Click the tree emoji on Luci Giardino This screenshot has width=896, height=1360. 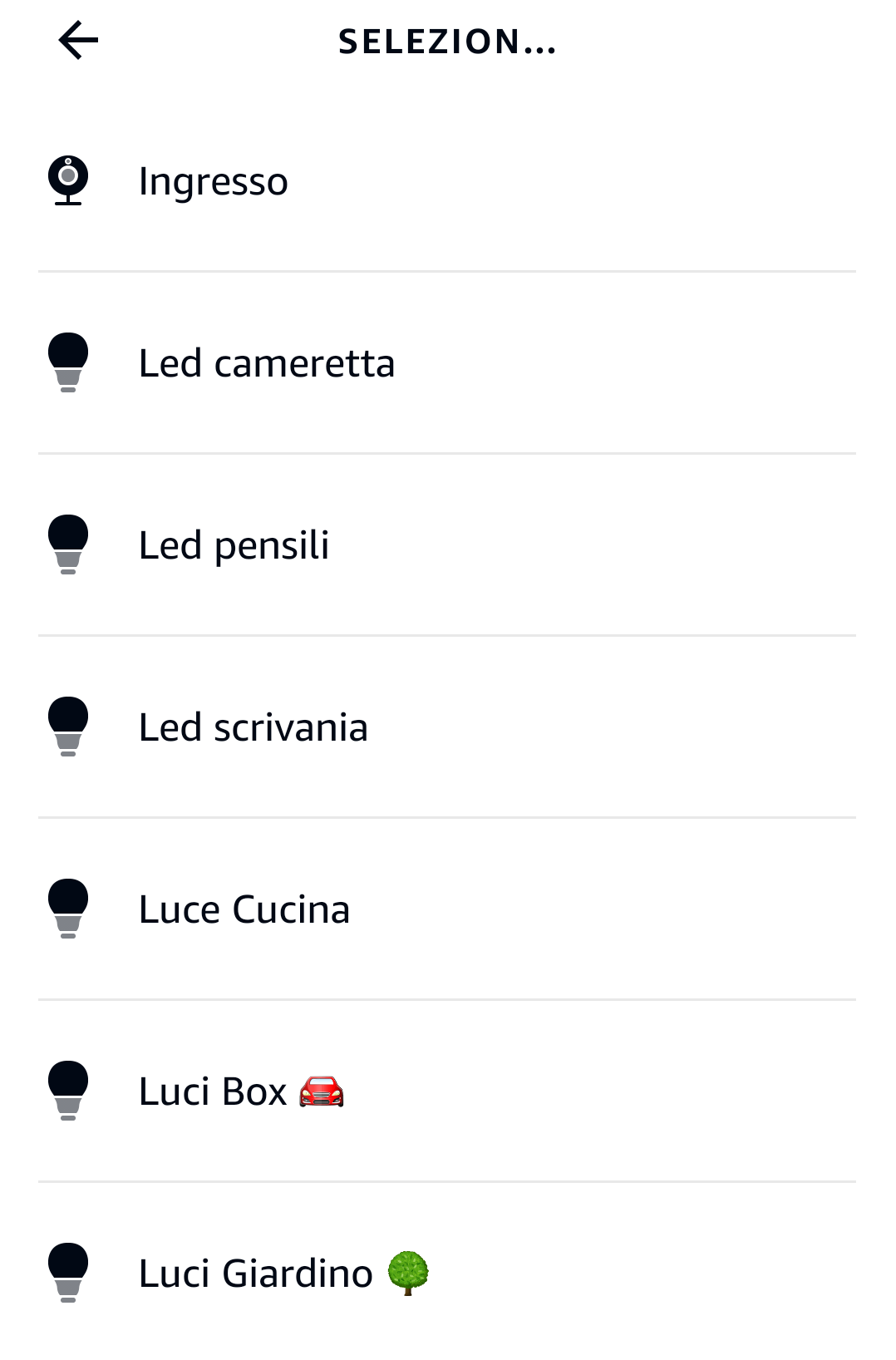click(x=409, y=1270)
